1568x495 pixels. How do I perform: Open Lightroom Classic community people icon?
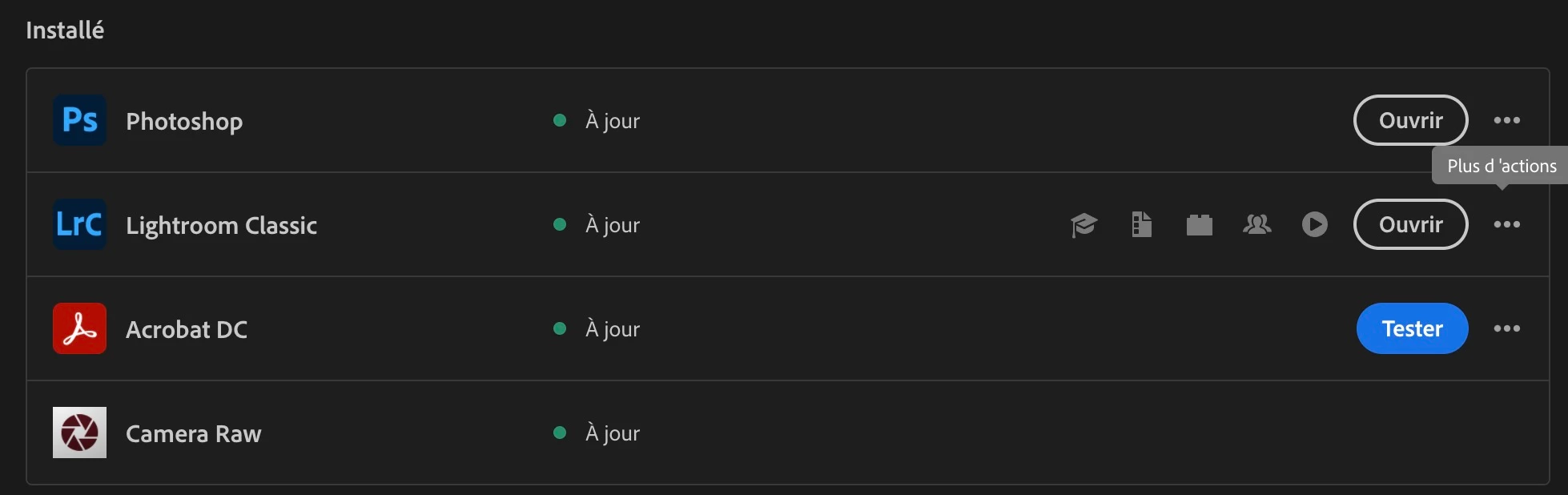click(1256, 225)
